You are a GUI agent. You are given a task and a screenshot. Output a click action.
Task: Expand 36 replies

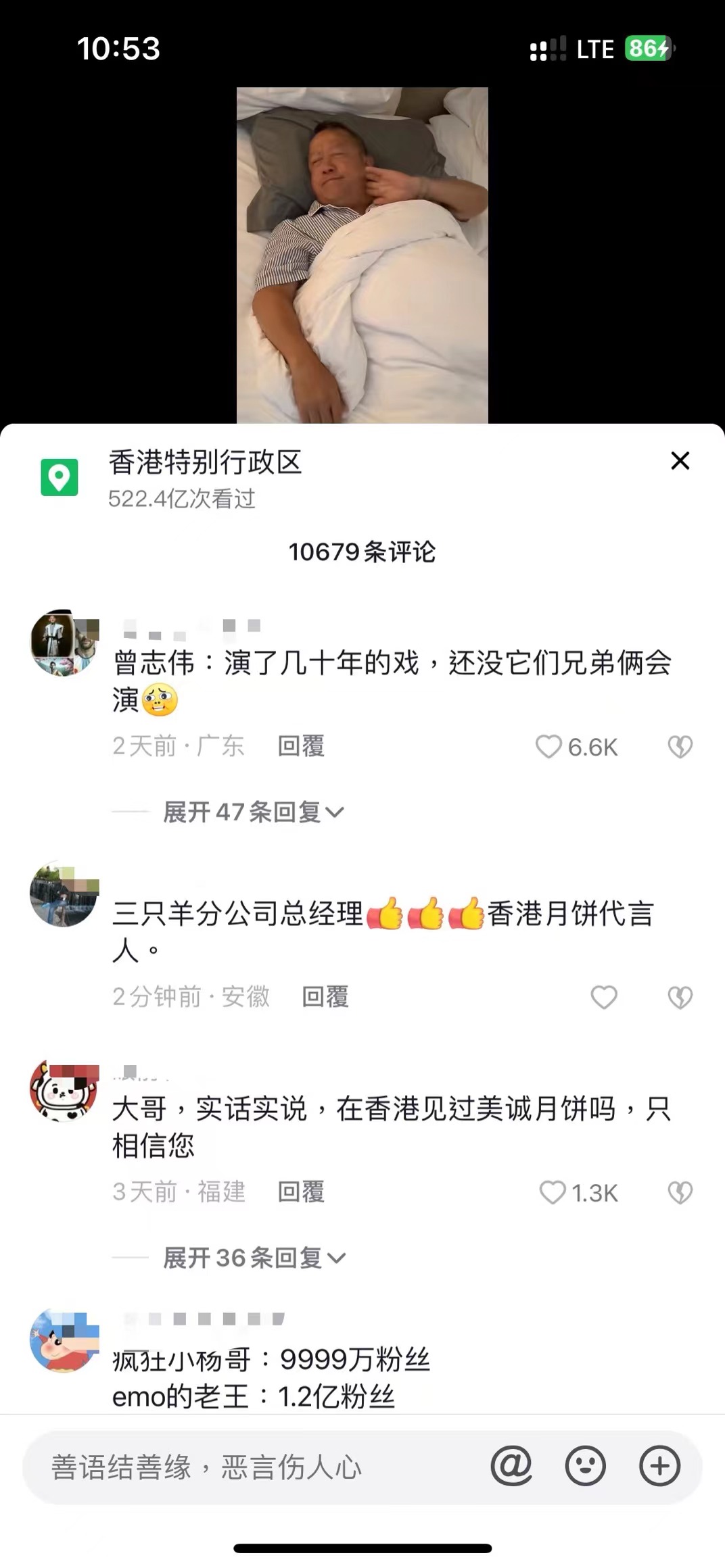point(254,1258)
